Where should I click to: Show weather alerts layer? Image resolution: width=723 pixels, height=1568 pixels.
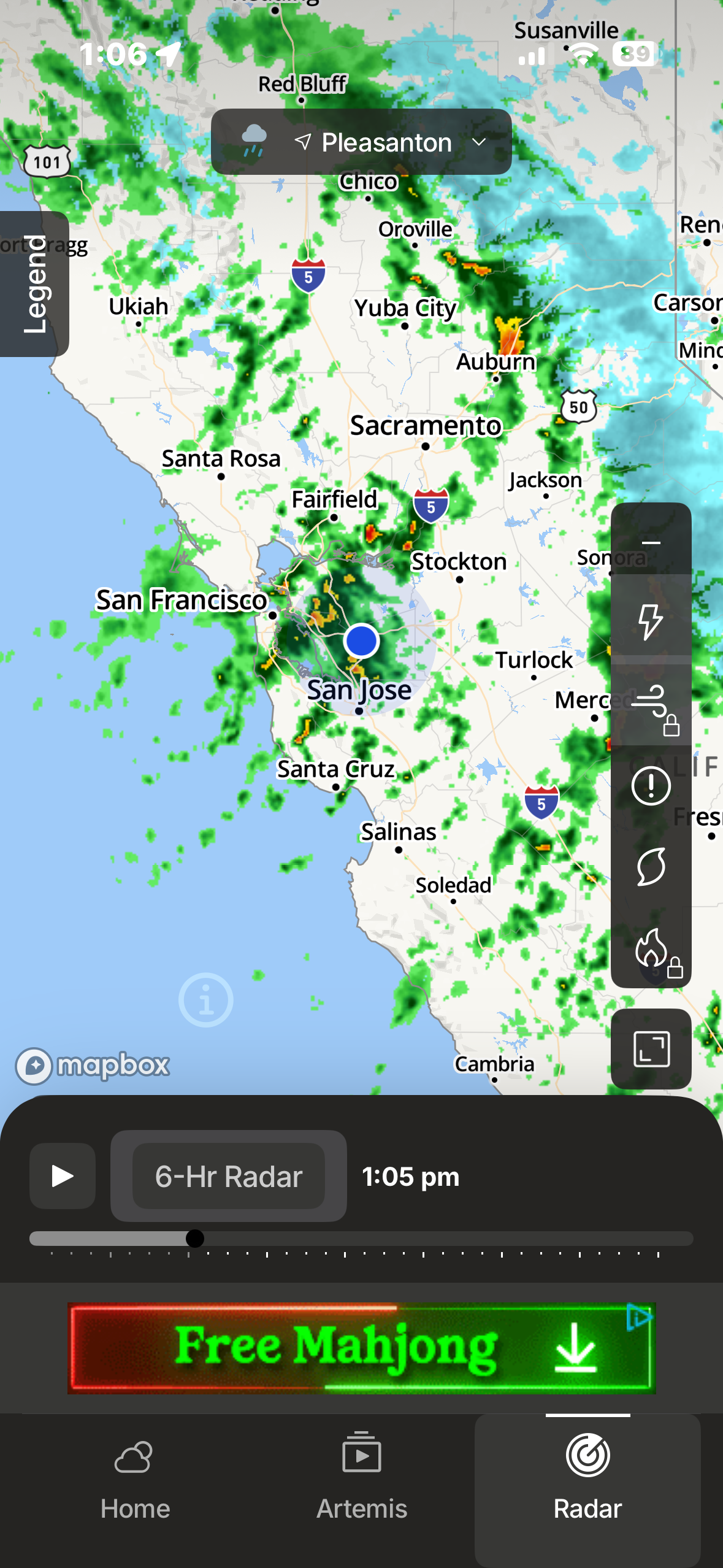pyautogui.click(x=651, y=786)
